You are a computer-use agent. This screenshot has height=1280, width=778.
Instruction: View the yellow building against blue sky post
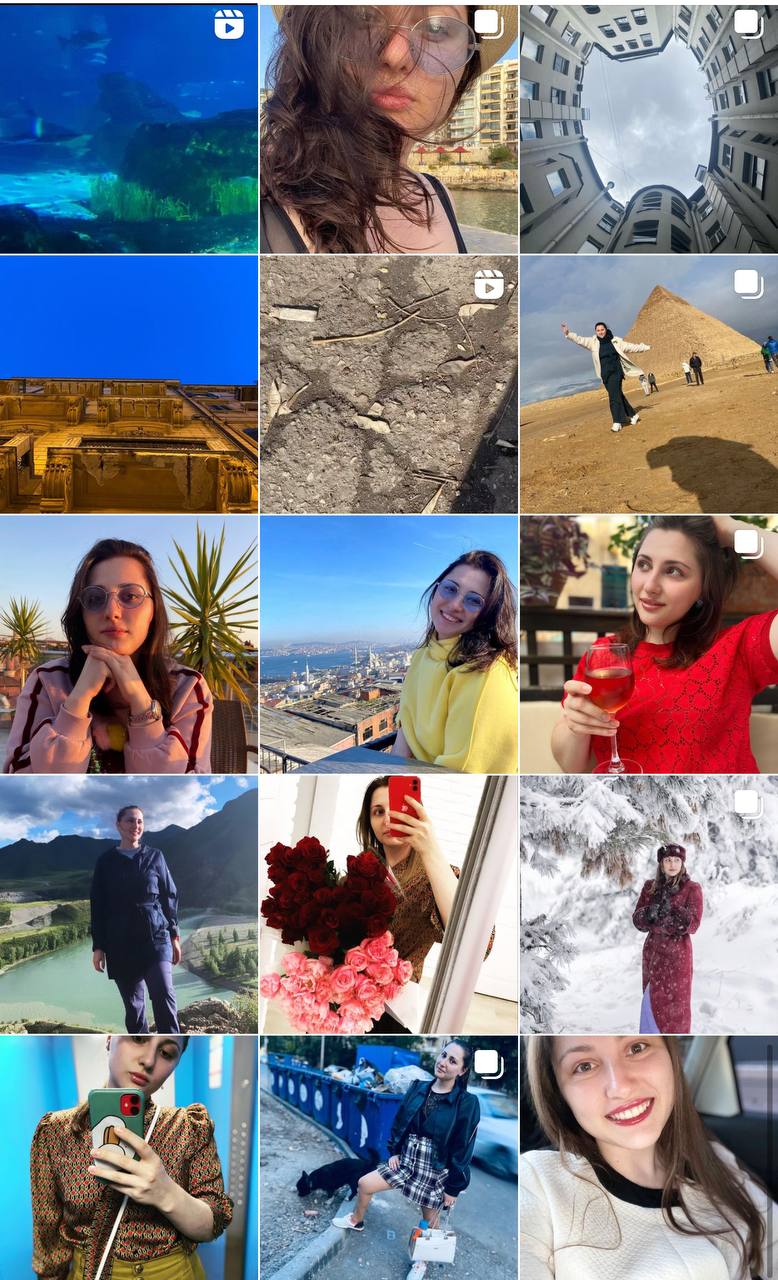pos(128,384)
